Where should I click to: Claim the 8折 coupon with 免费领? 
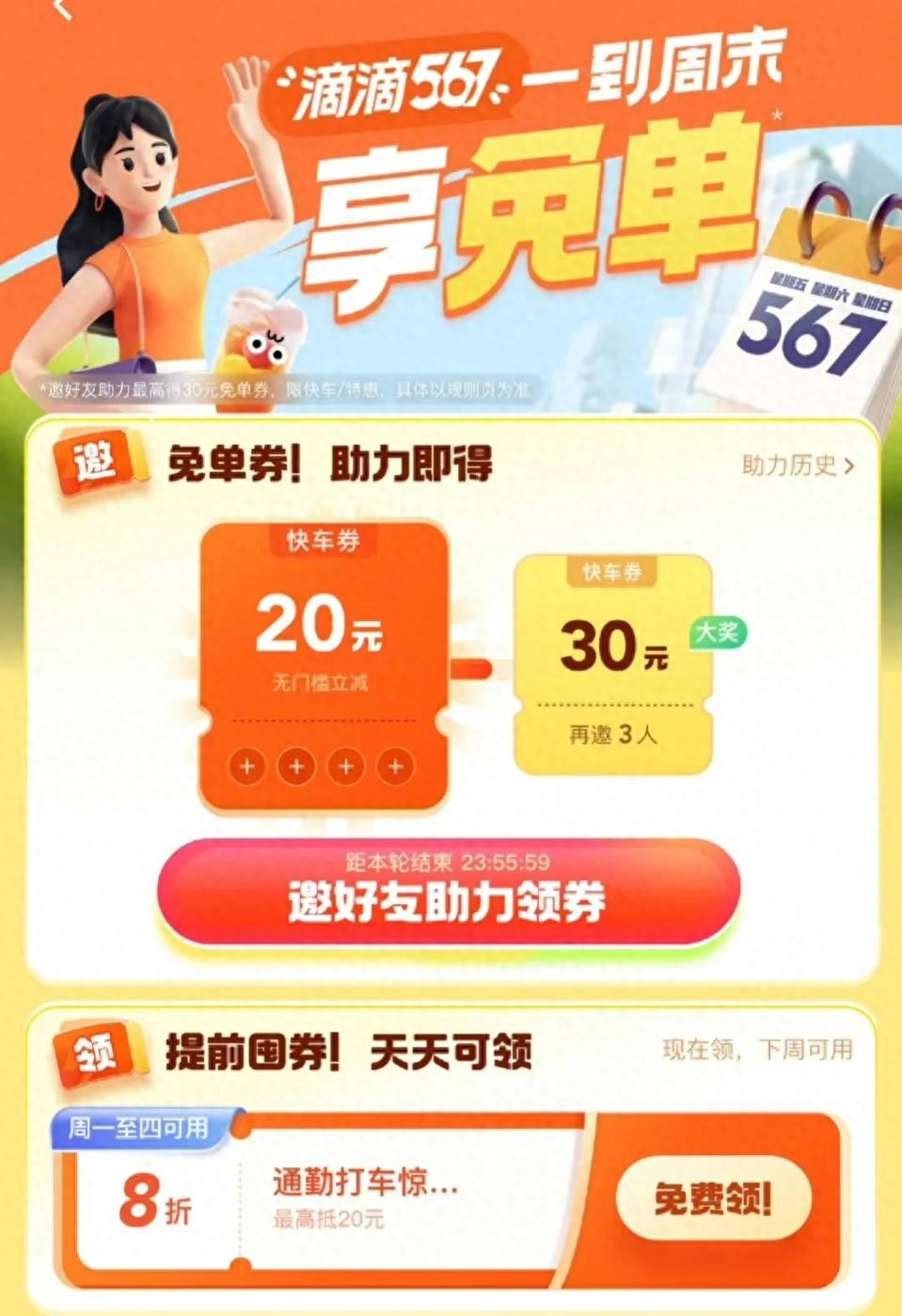tap(713, 1198)
